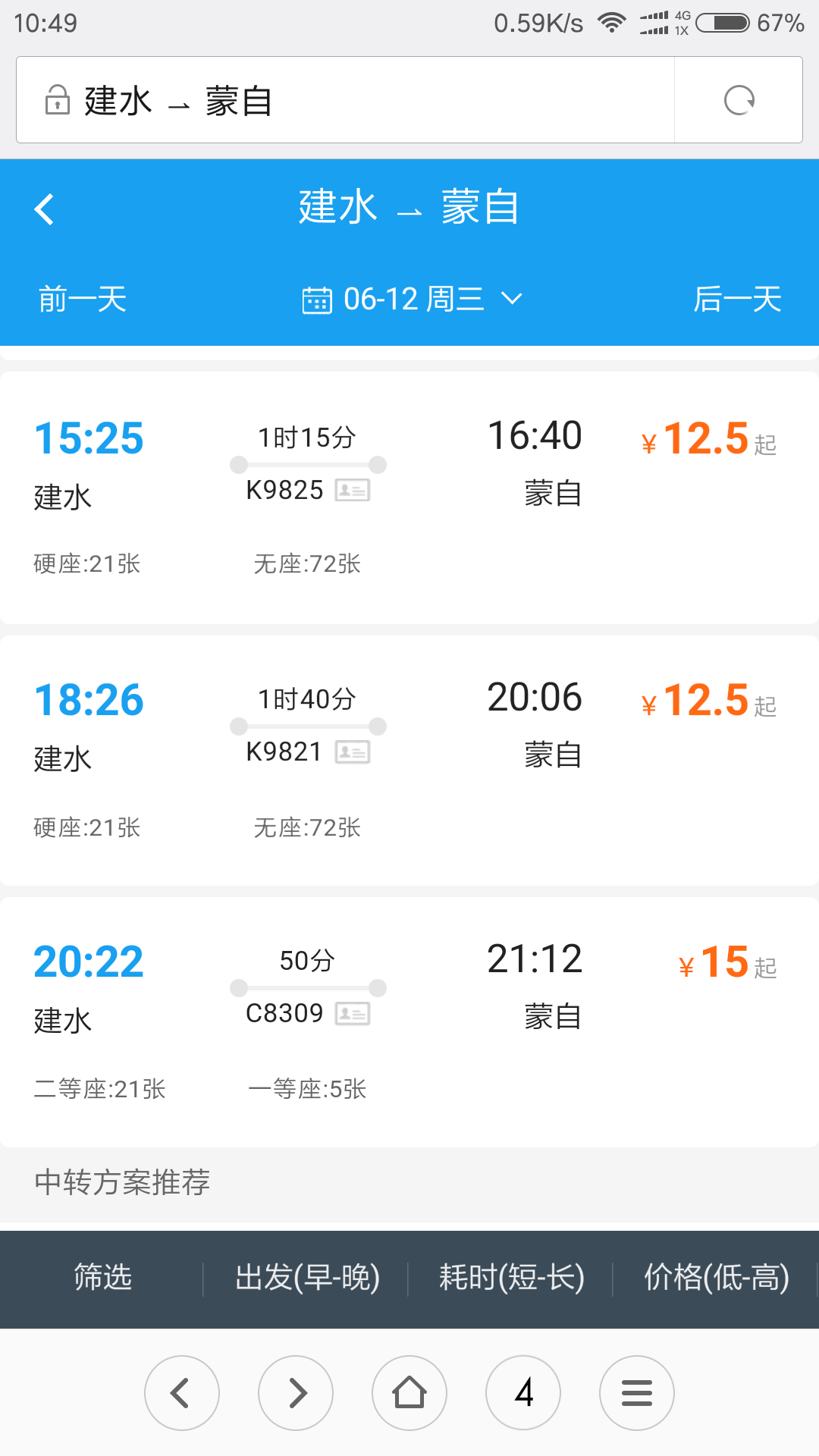Sort by departure time 出发(早-晚)

(306, 1277)
